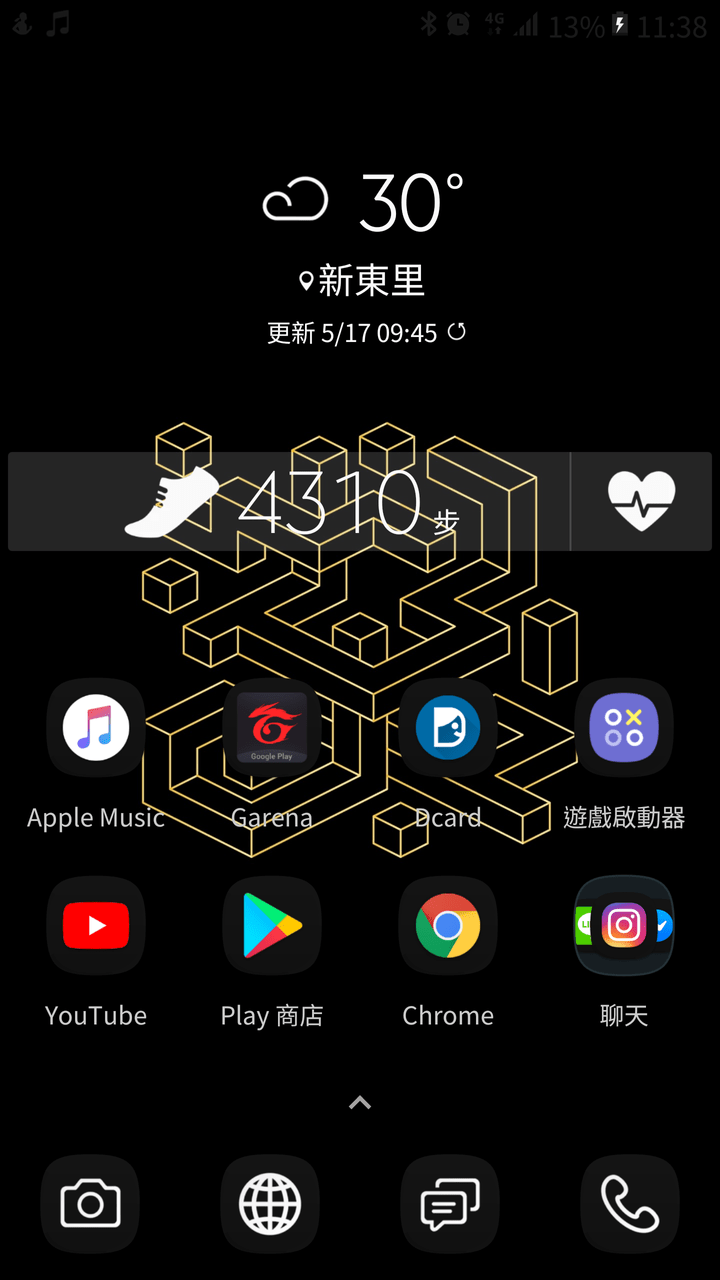720x1280 pixels.
Task: Open the Play 商店 store
Action: (x=271, y=925)
